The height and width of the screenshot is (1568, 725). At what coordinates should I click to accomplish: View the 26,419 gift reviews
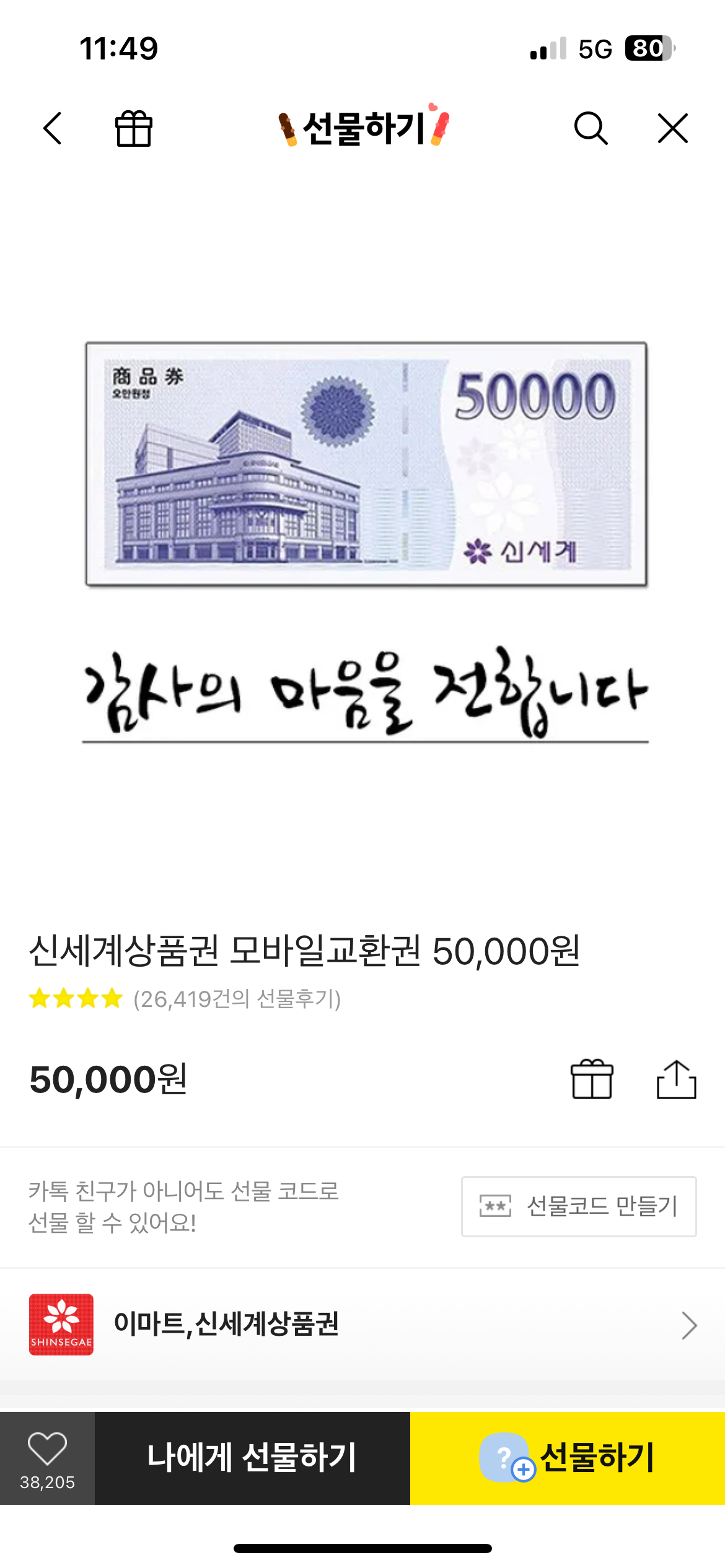tap(237, 999)
